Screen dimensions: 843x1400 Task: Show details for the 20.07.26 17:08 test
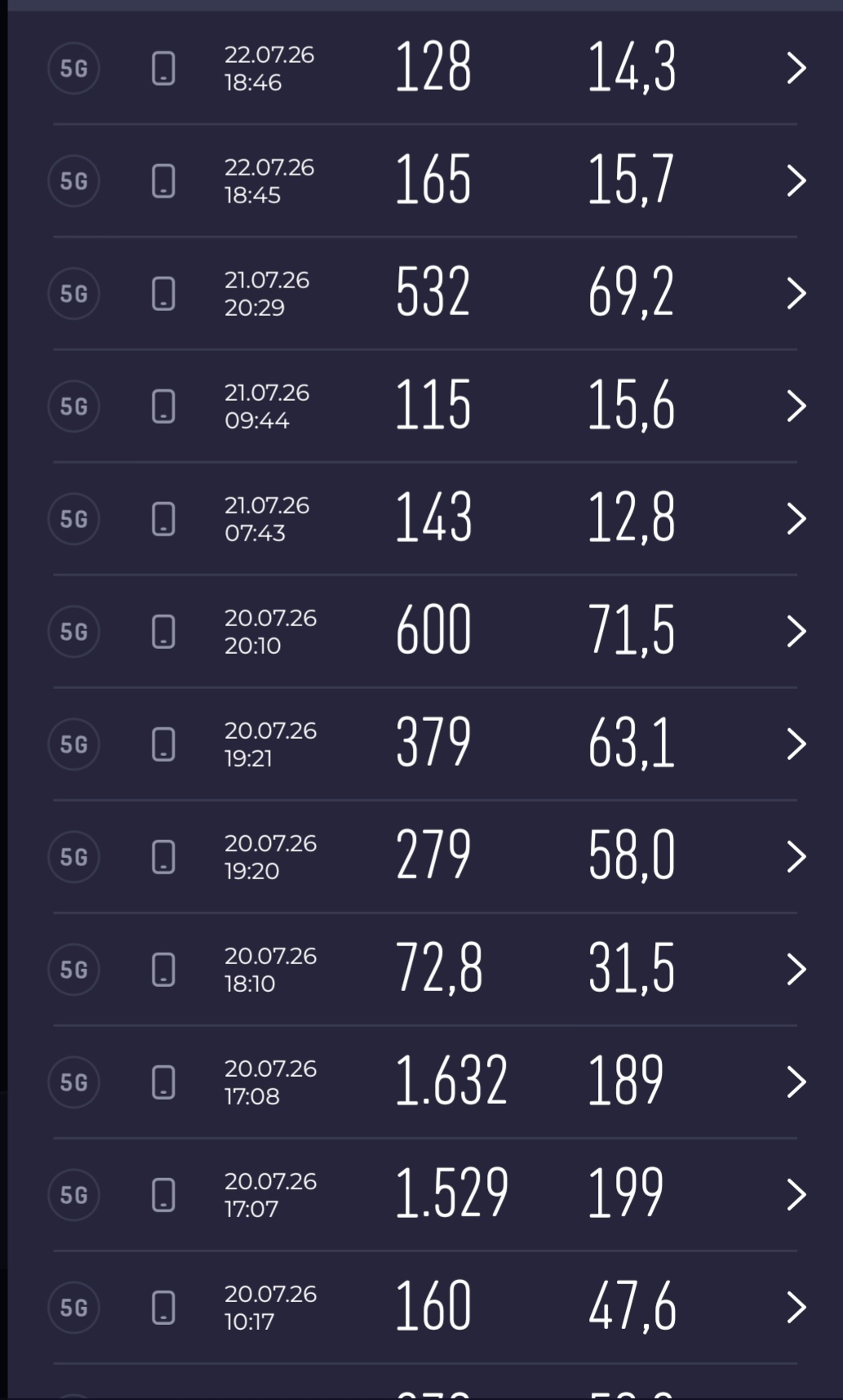click(425, 1082)
